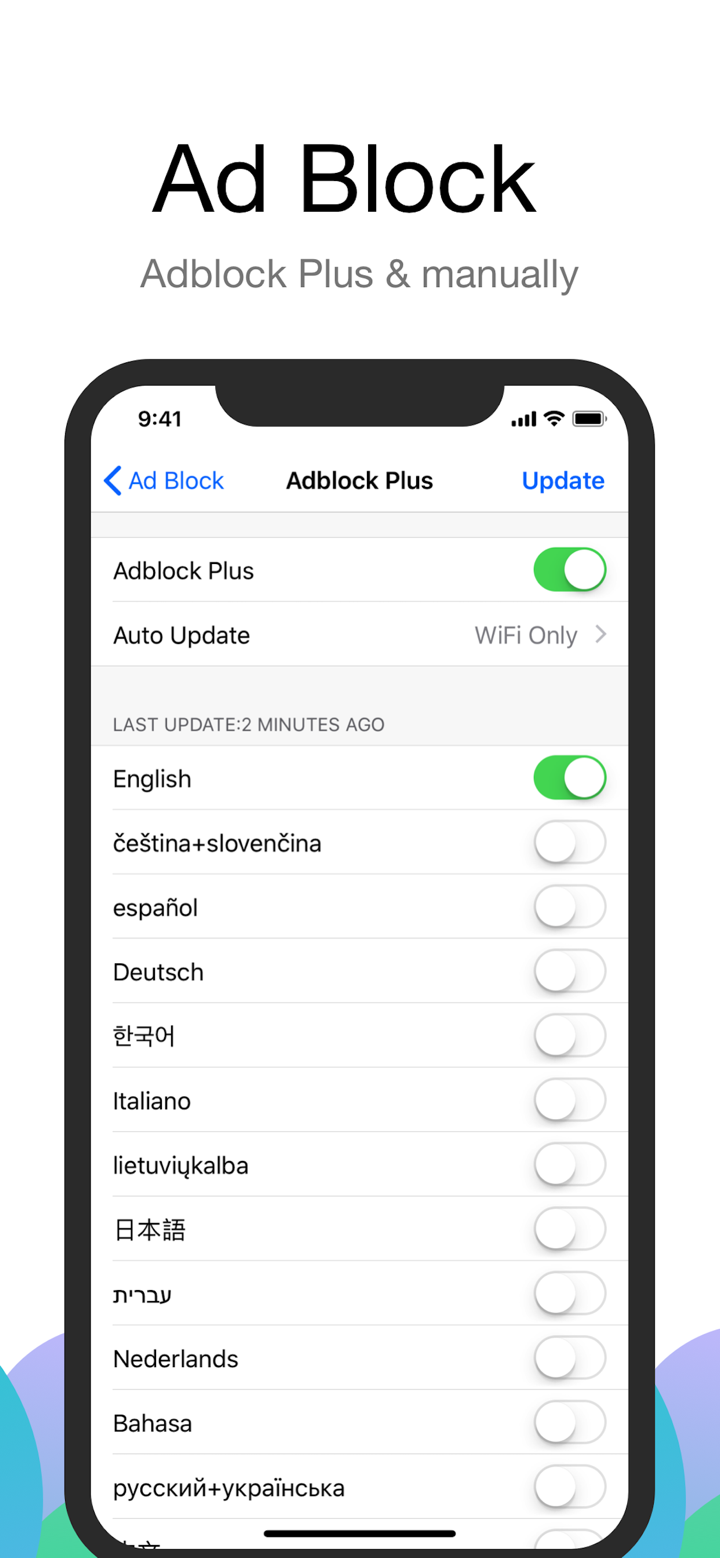Image resolution: width=720 pixels, height=1558 pixels.
Task: Click the battery icon in the status bar
Action: [x=589, y=419]
